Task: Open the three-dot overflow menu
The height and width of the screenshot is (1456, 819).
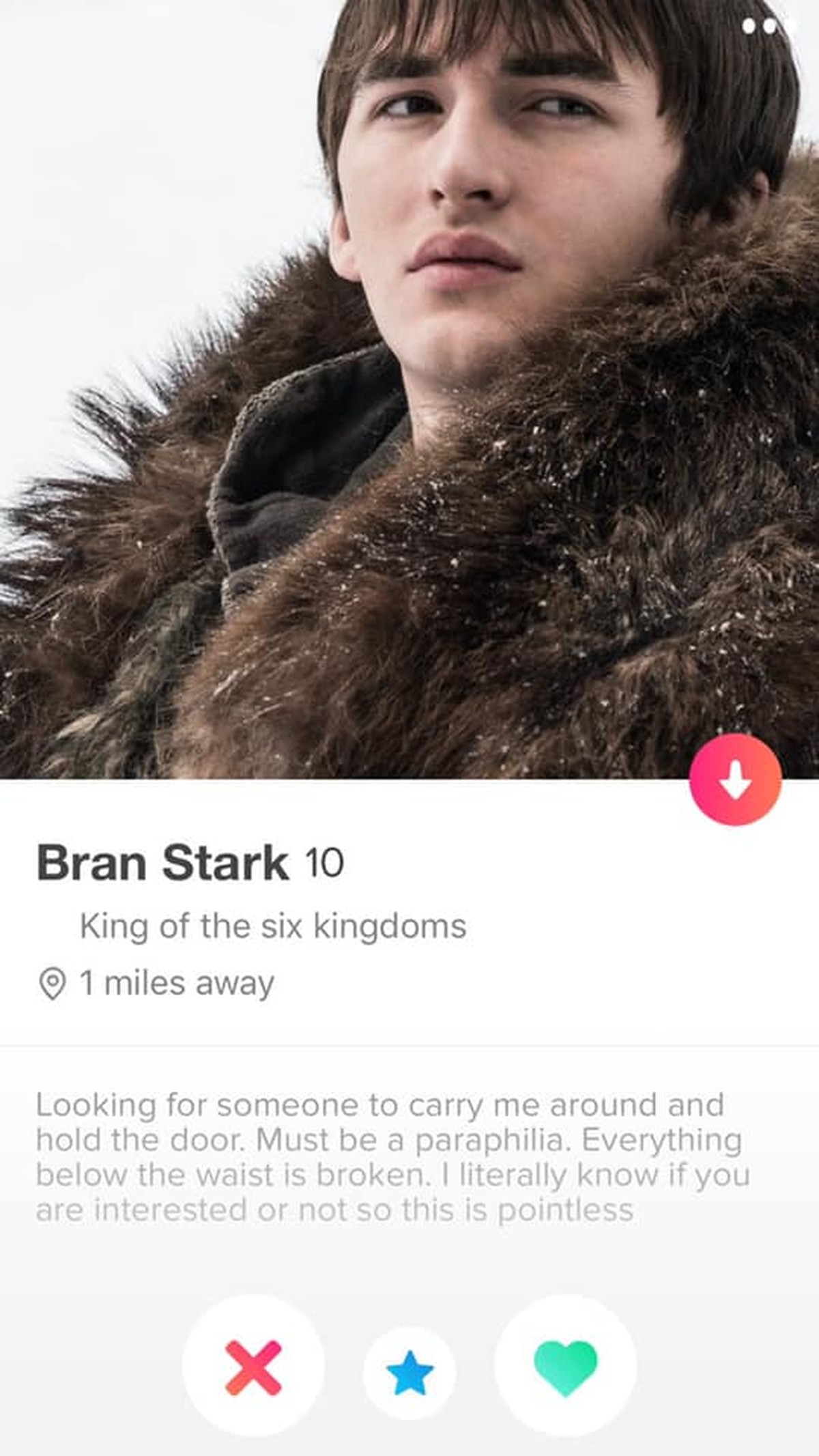Action: [768, 26]
